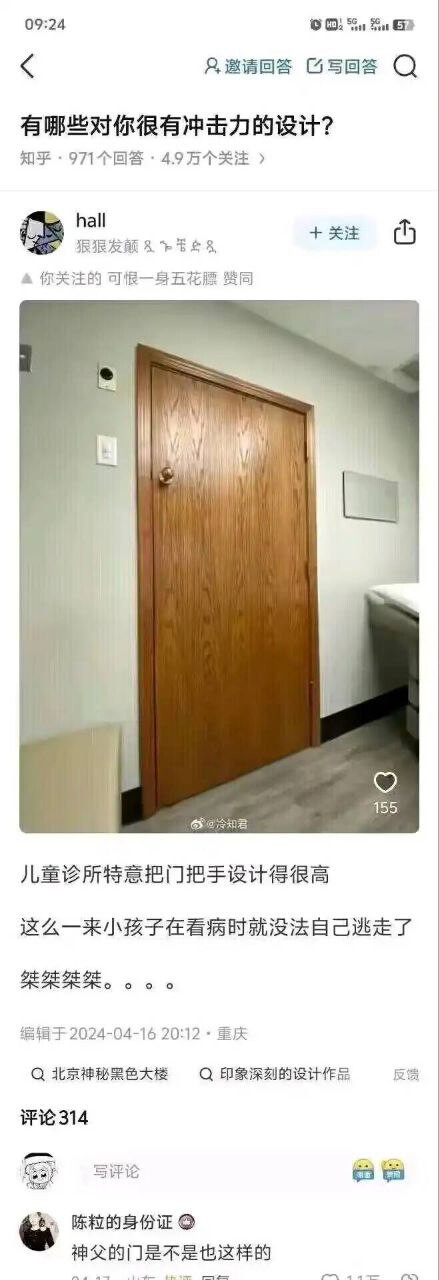Share this answer via share icon
Image resolution: width=439 pixels, height=1280 pixels.
404,232
